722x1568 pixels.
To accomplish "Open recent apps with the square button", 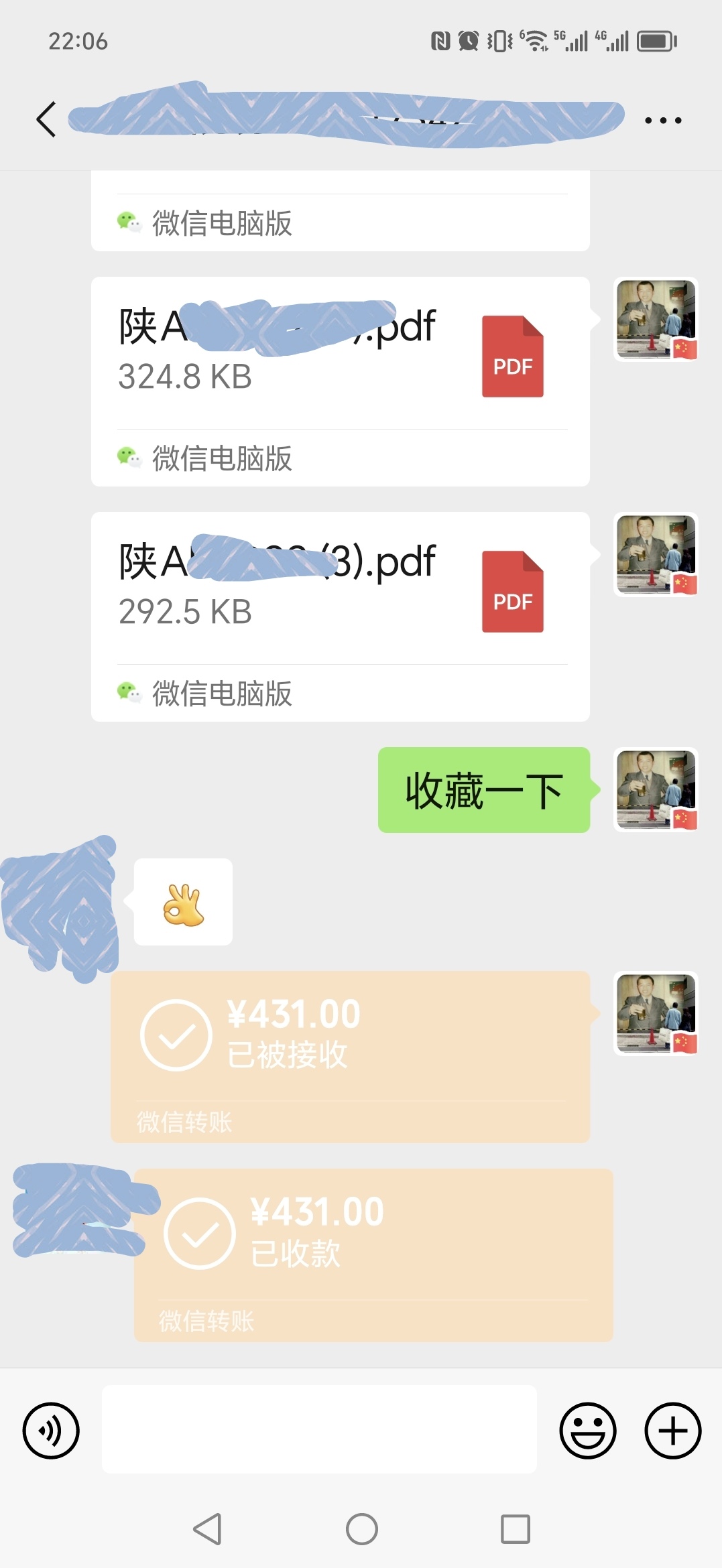I will pyautogui.click(x=515, y=1529).
